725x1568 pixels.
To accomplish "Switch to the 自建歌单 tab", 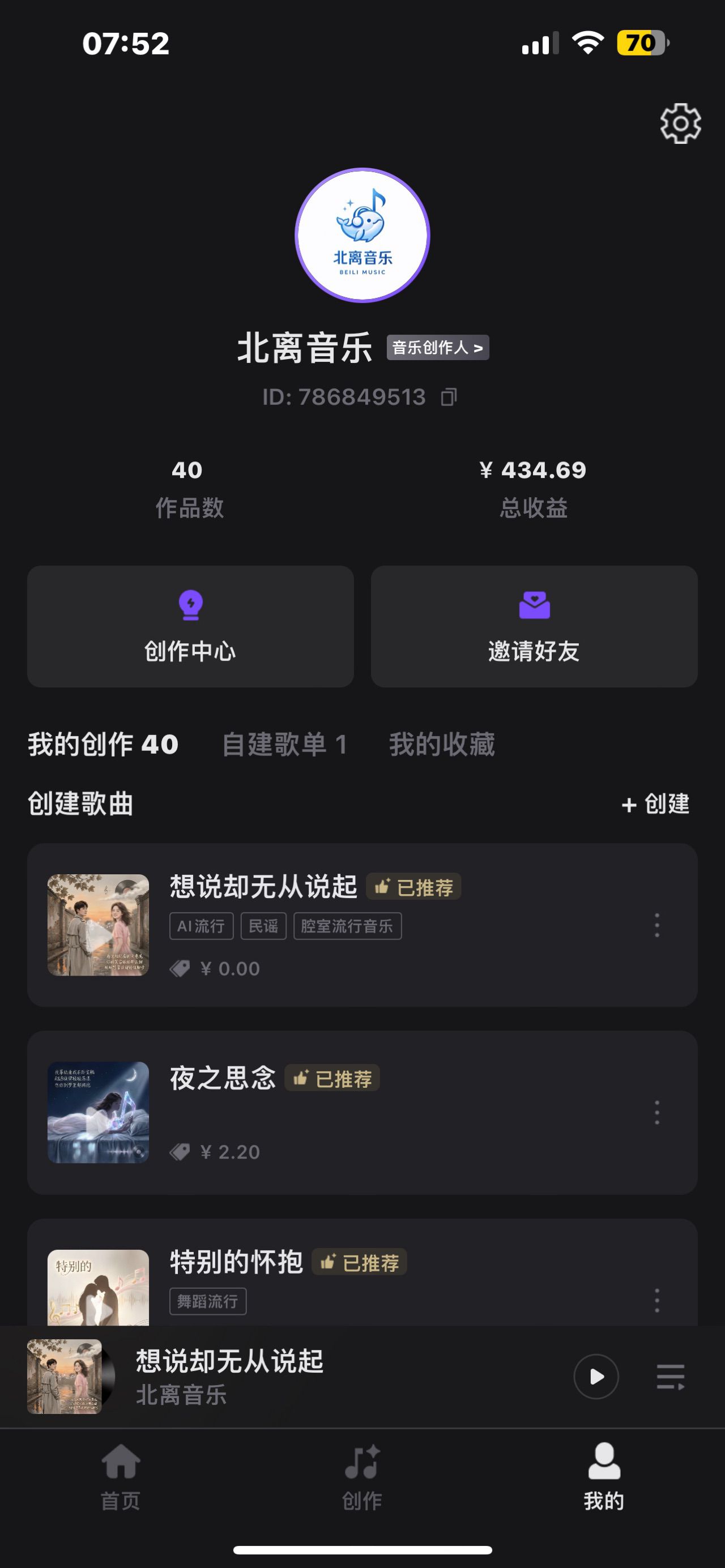I will coord(284,744).
